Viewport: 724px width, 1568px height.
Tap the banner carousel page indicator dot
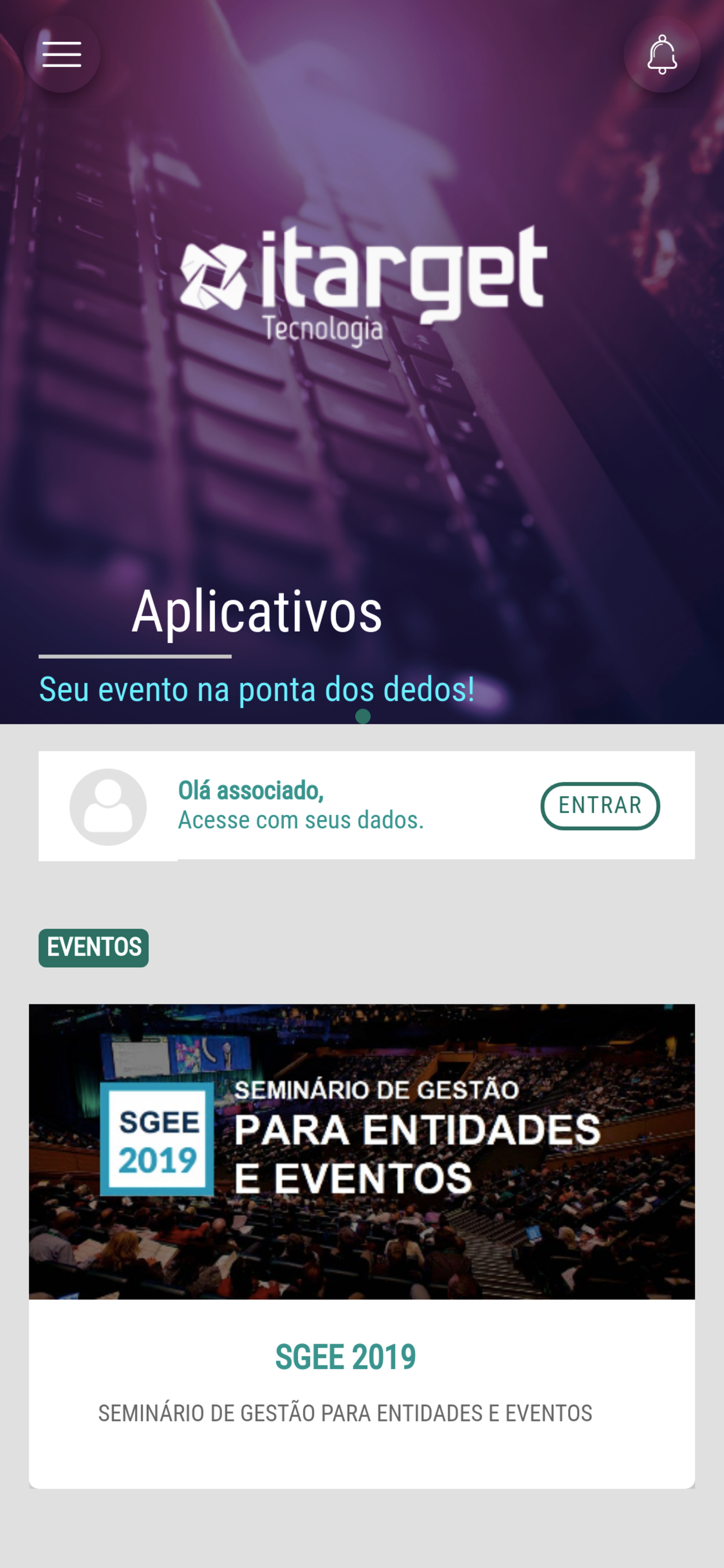coord(363,716)
